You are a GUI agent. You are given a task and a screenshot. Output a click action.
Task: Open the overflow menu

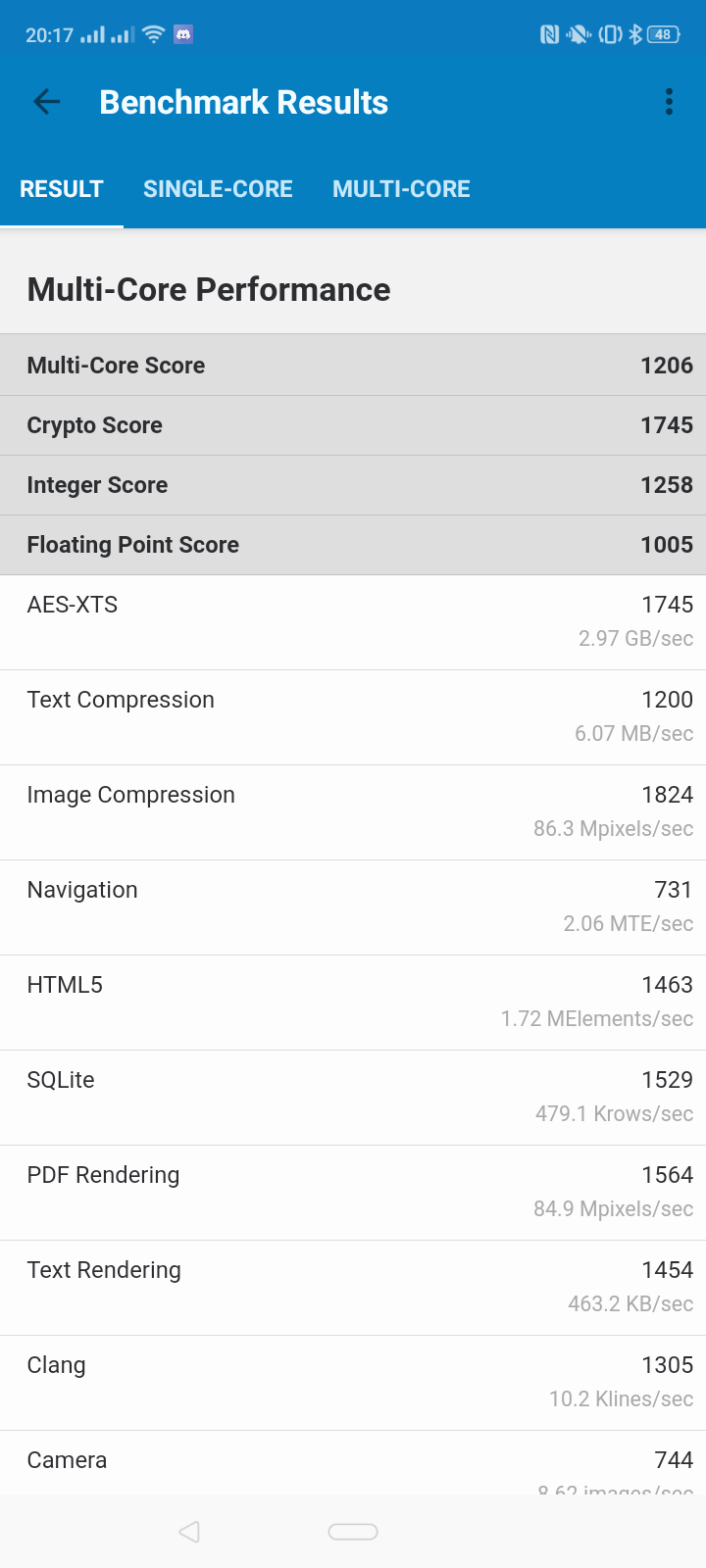[669, 102]
